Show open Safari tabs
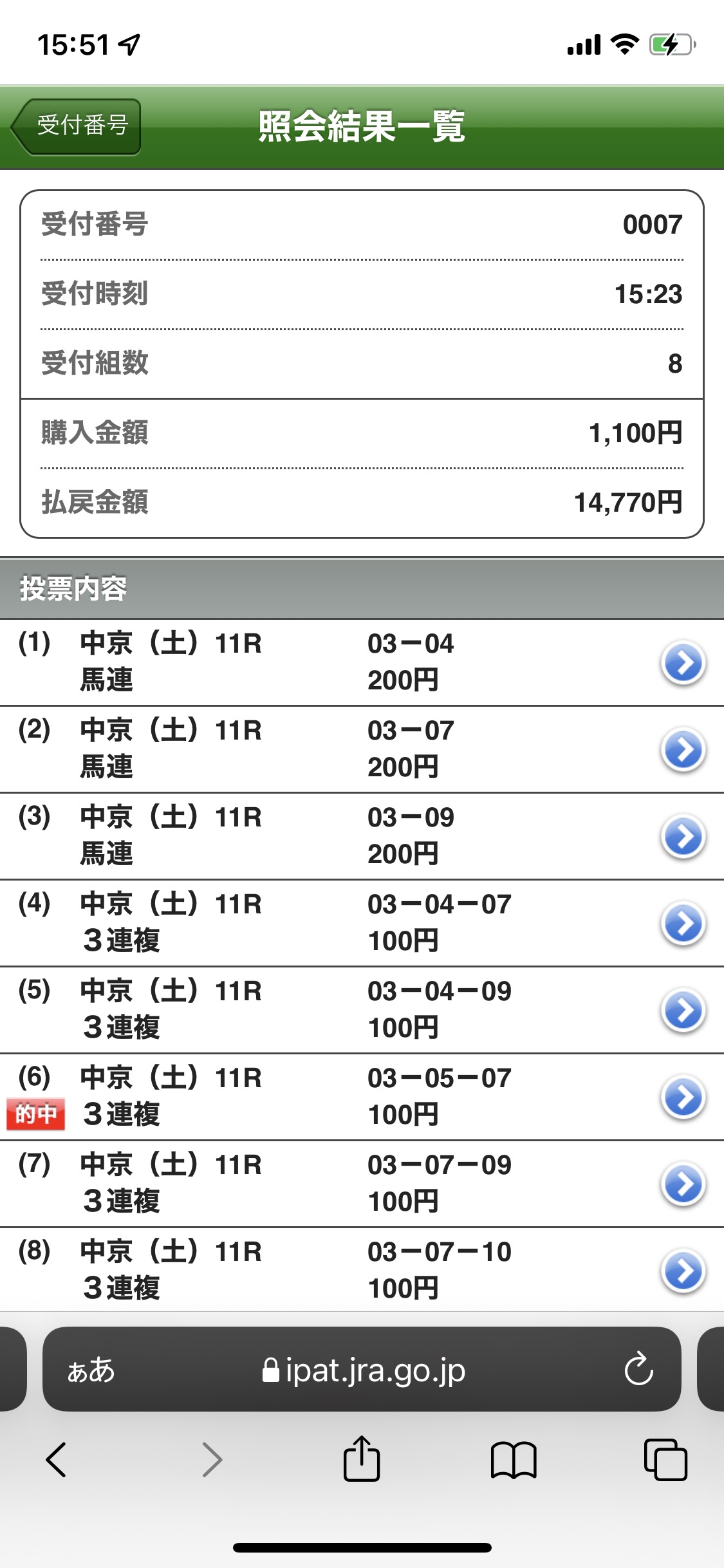The height and width of the screenshot is (1568, 724). [x=665, y=1459]
